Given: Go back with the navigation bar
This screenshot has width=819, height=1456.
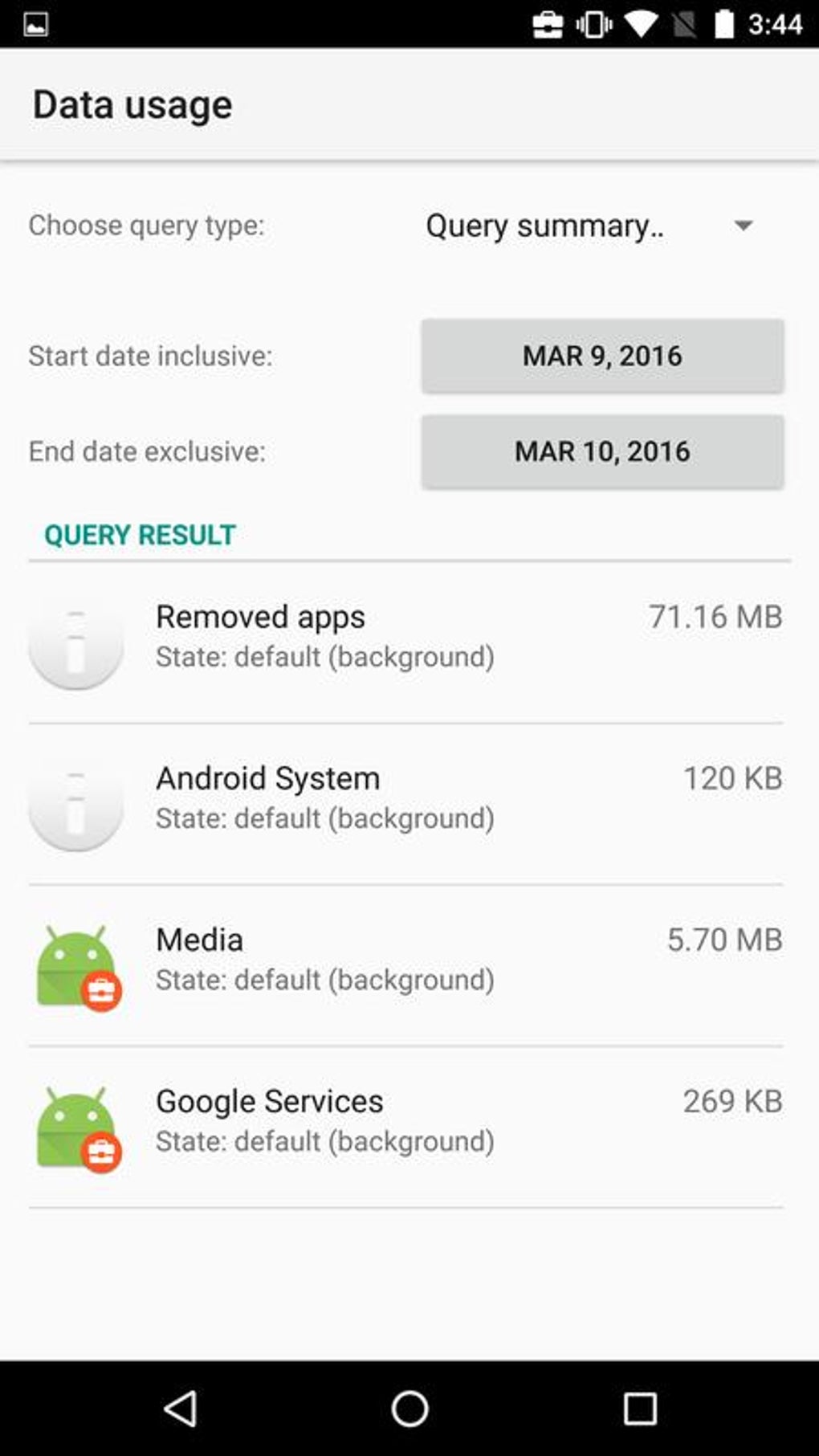Looking at the screenshot, I should [x=181, y=1408].
